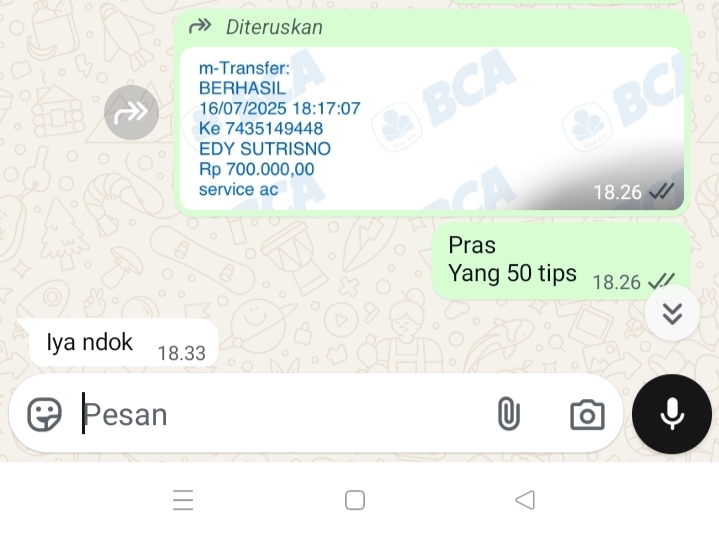The width and height of the screenshot is (719, 537).
Task: Open the camera from the message bar
Action: [587, 414]
